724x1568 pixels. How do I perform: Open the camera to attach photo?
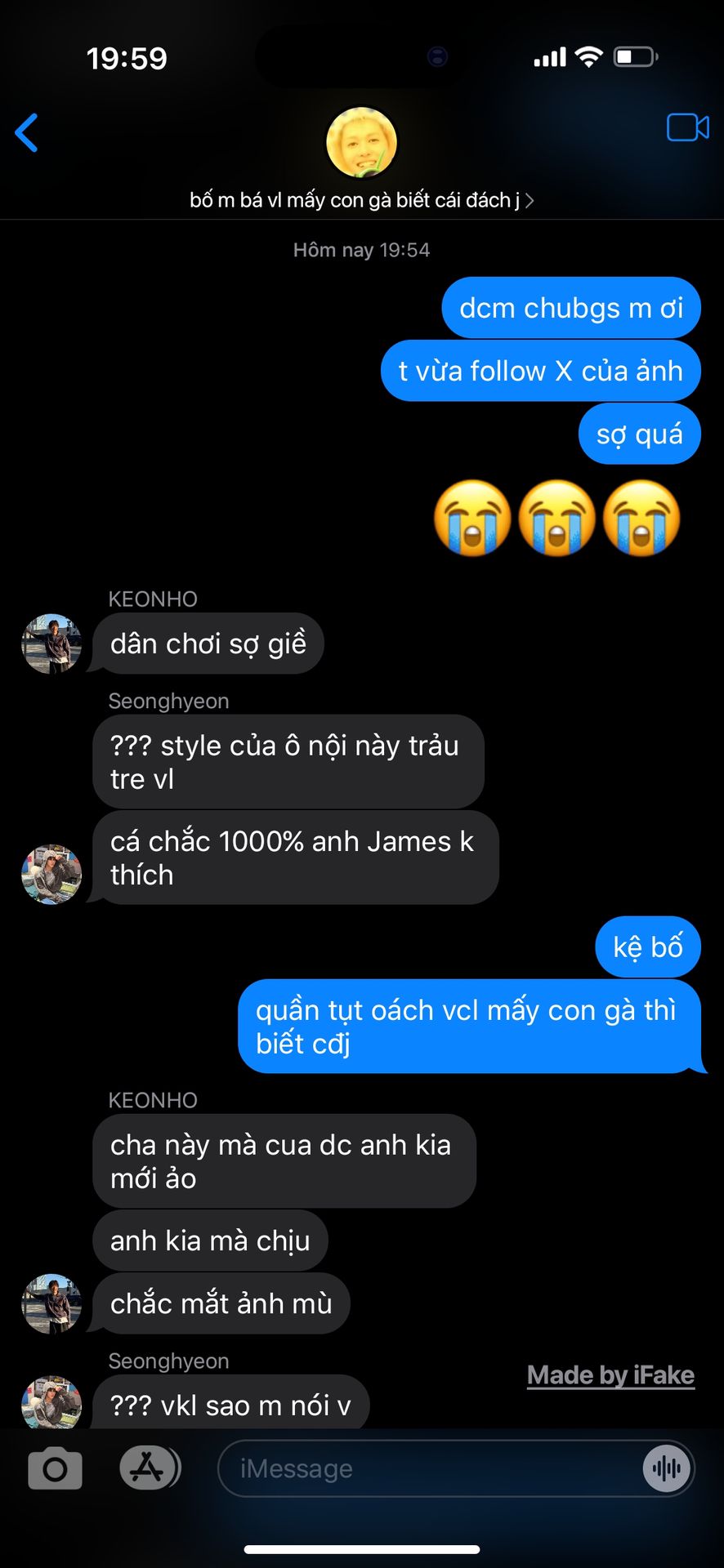click(x=55, y=1468)
